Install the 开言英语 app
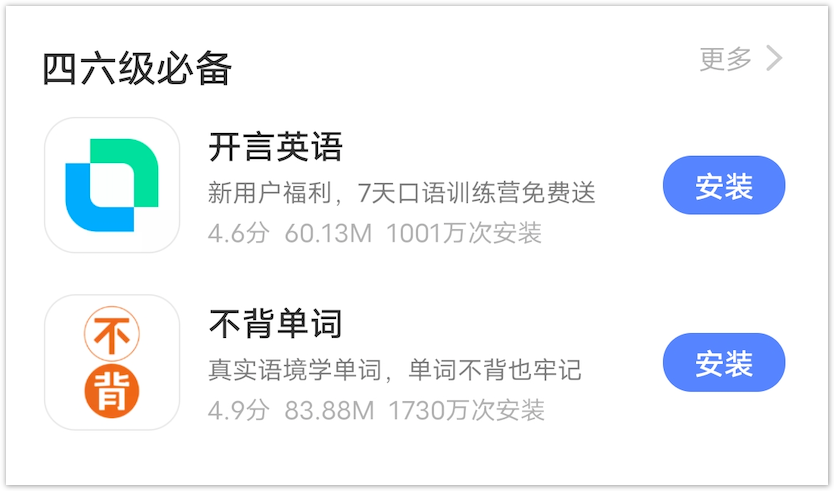Screen dimensions: 834x491 (x=723, y=186)
